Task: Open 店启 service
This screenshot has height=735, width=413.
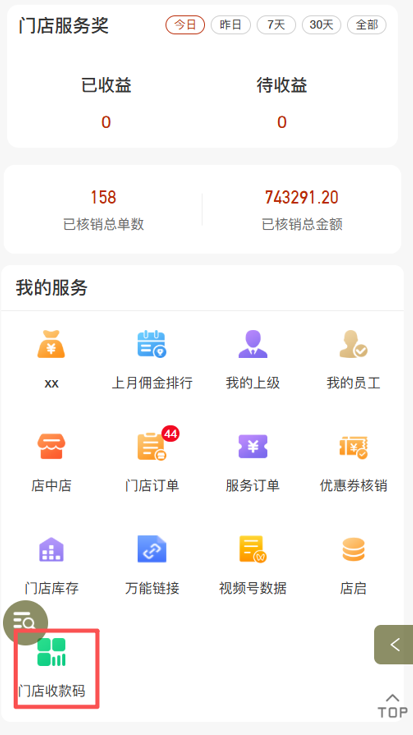Action: point(353,564)
